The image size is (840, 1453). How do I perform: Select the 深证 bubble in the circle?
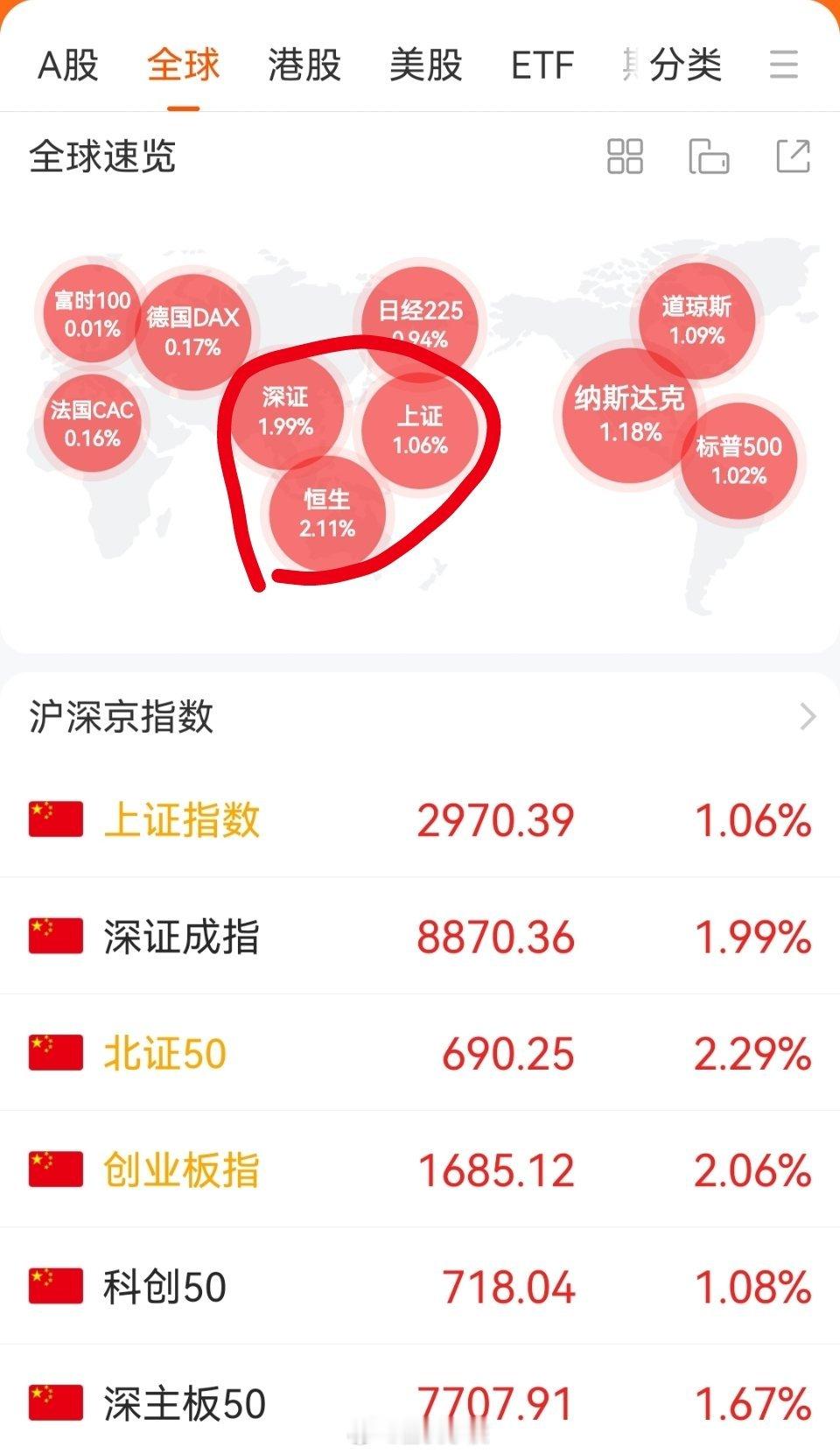284,410
